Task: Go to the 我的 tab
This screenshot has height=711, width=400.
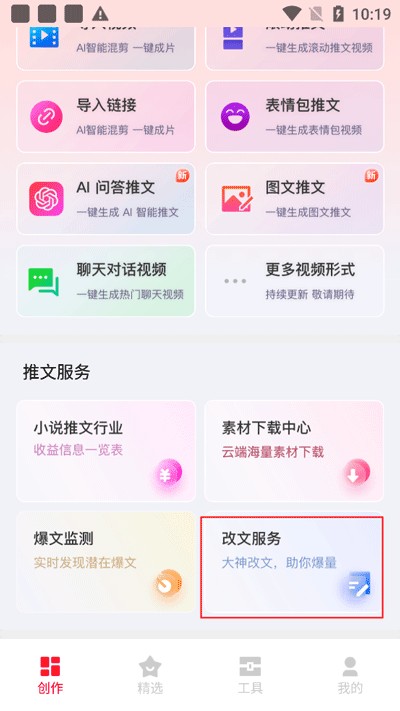Action: [350, 675]
